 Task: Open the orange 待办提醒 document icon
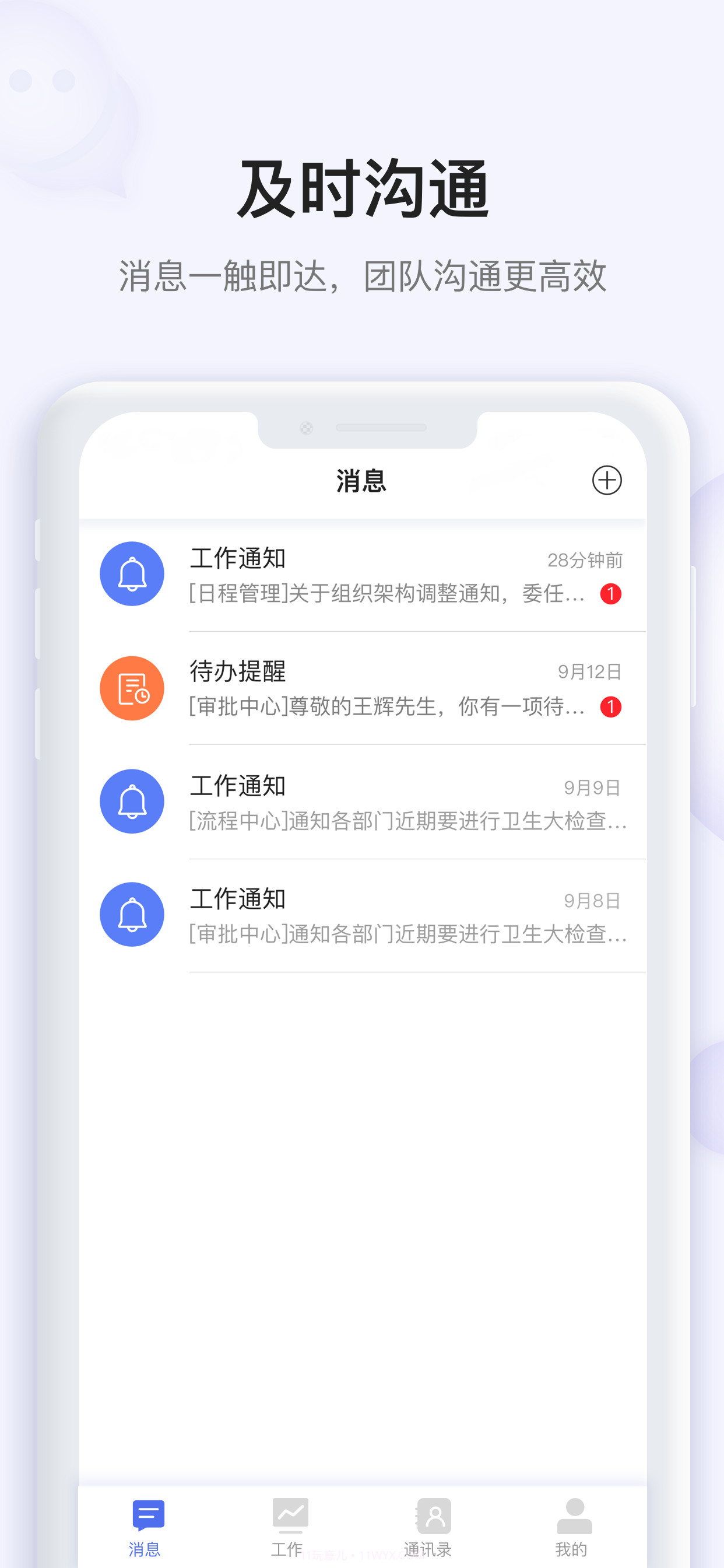click(132, 688)
